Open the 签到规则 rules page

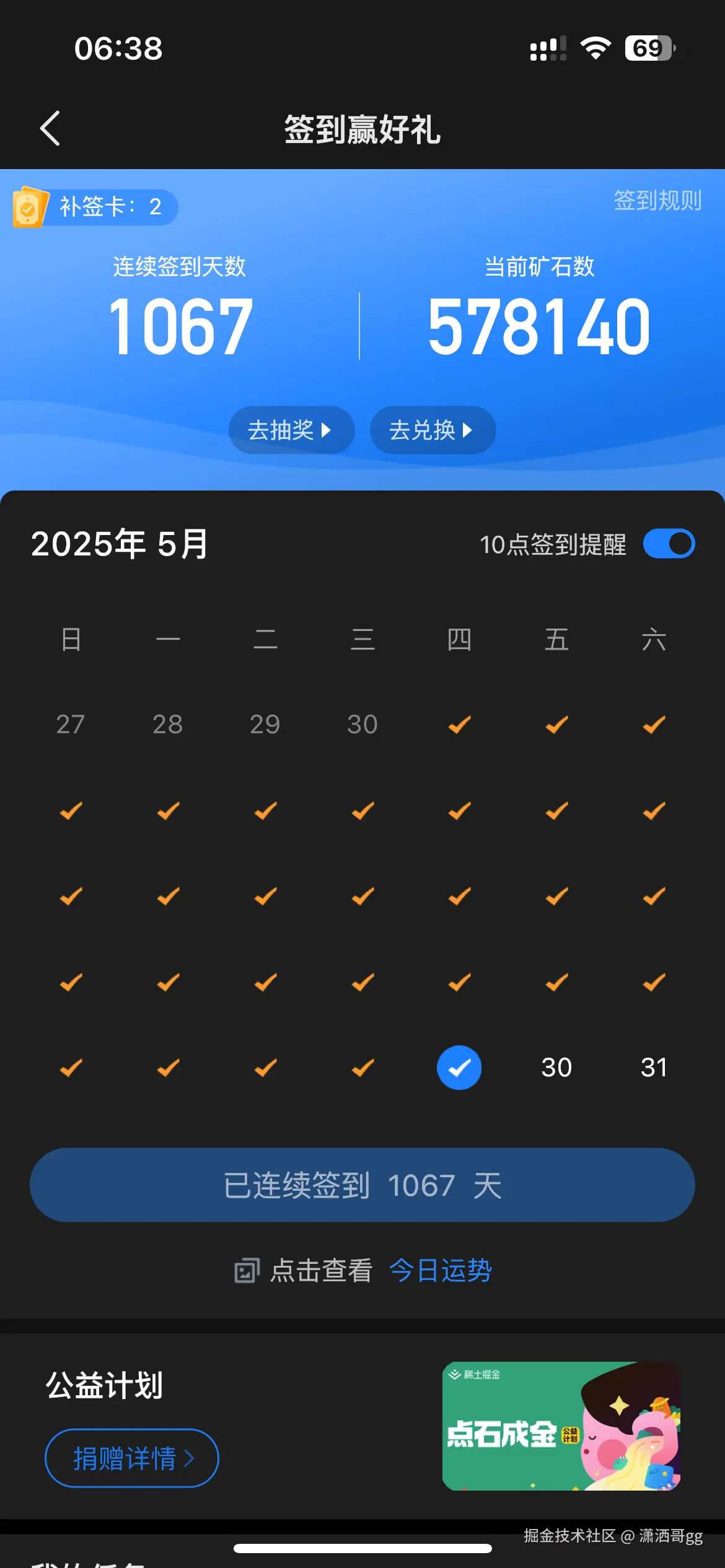pyautogui.click(x=658, y=201)
